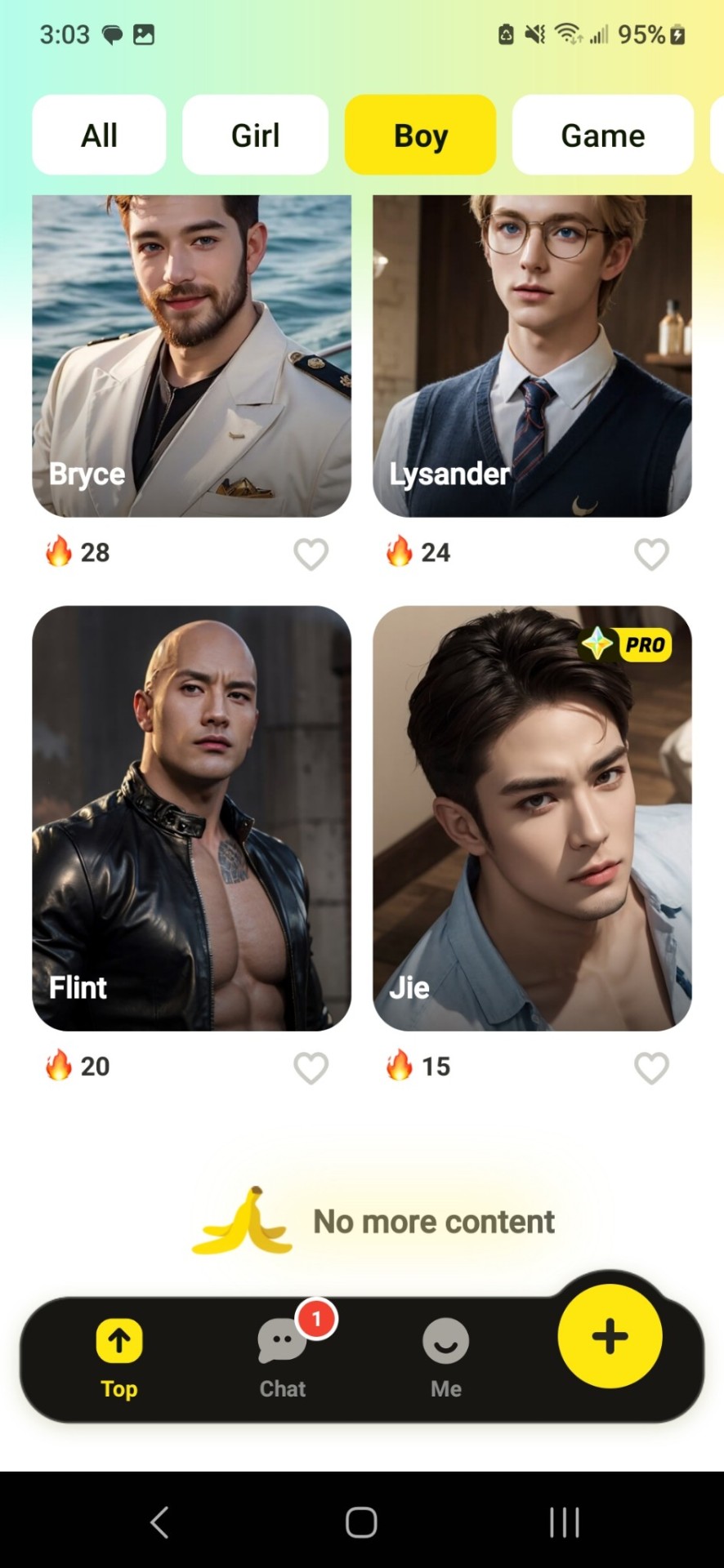The width and height of the screenshot is (724, 1568).
Task: Switch to the All filter
Action: pos(99,135)
